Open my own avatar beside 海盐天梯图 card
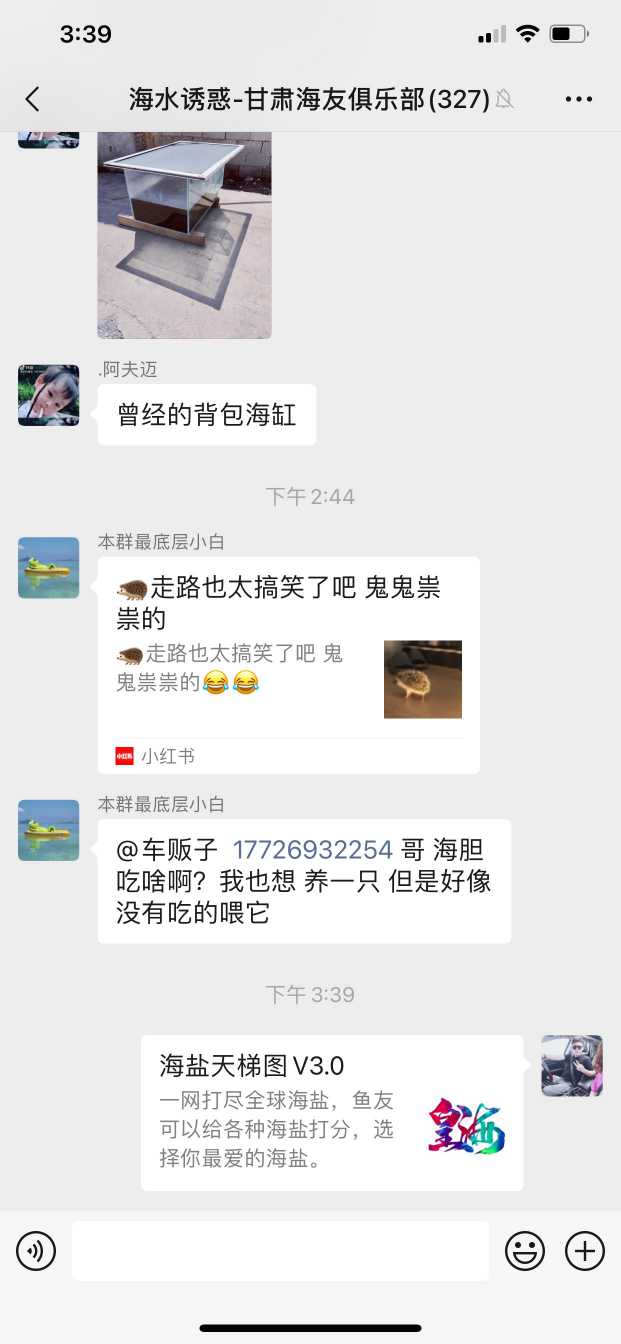This screenshot has height=1344, width=621. click(572, 1066)
